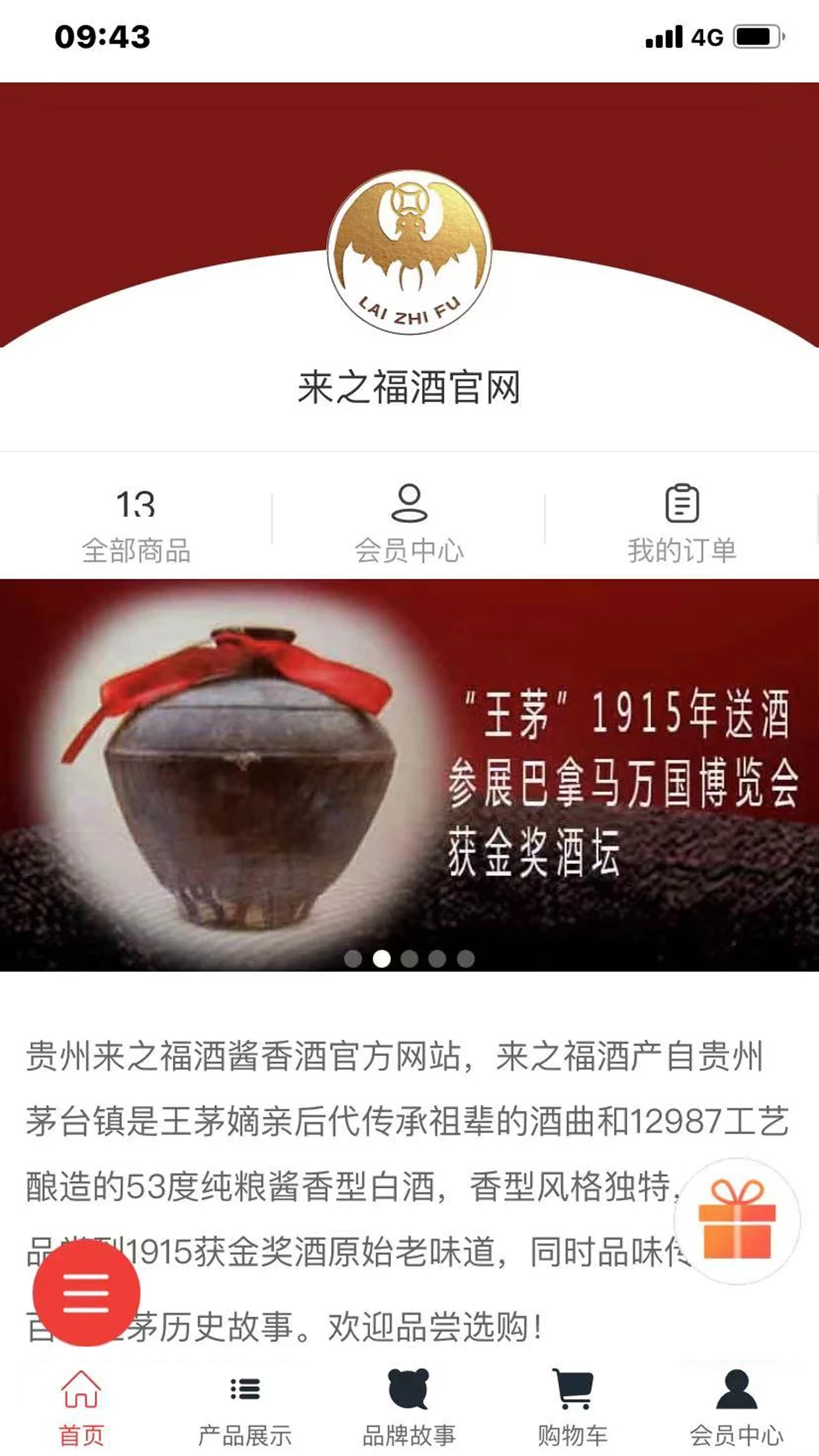The width and height of the screenshot is (819, 1456).
Task: Tap 全部商品 showing 13 items
Action: tap(136, 521)
